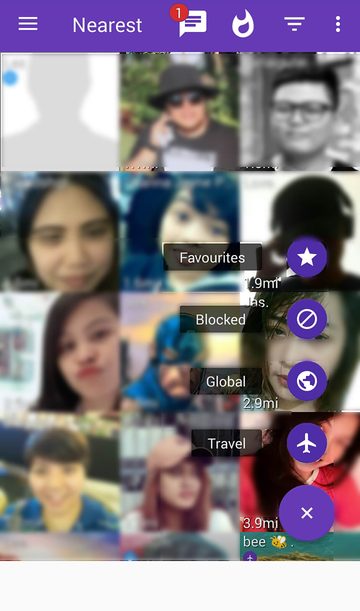360x611 pixels.
Task: Show Blocked users list button
Action: click(x=307, y=319)
